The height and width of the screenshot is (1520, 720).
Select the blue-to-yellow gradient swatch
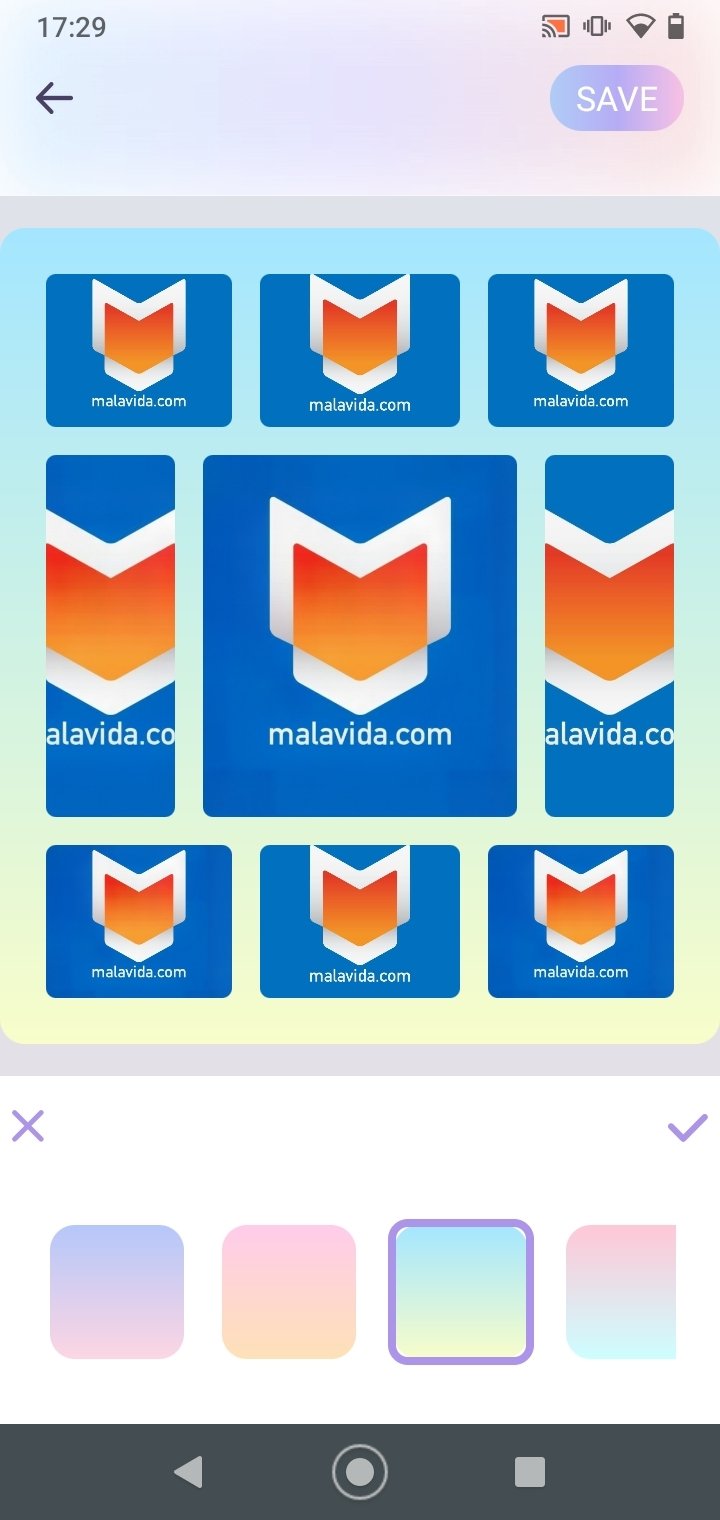[461, 1292]
